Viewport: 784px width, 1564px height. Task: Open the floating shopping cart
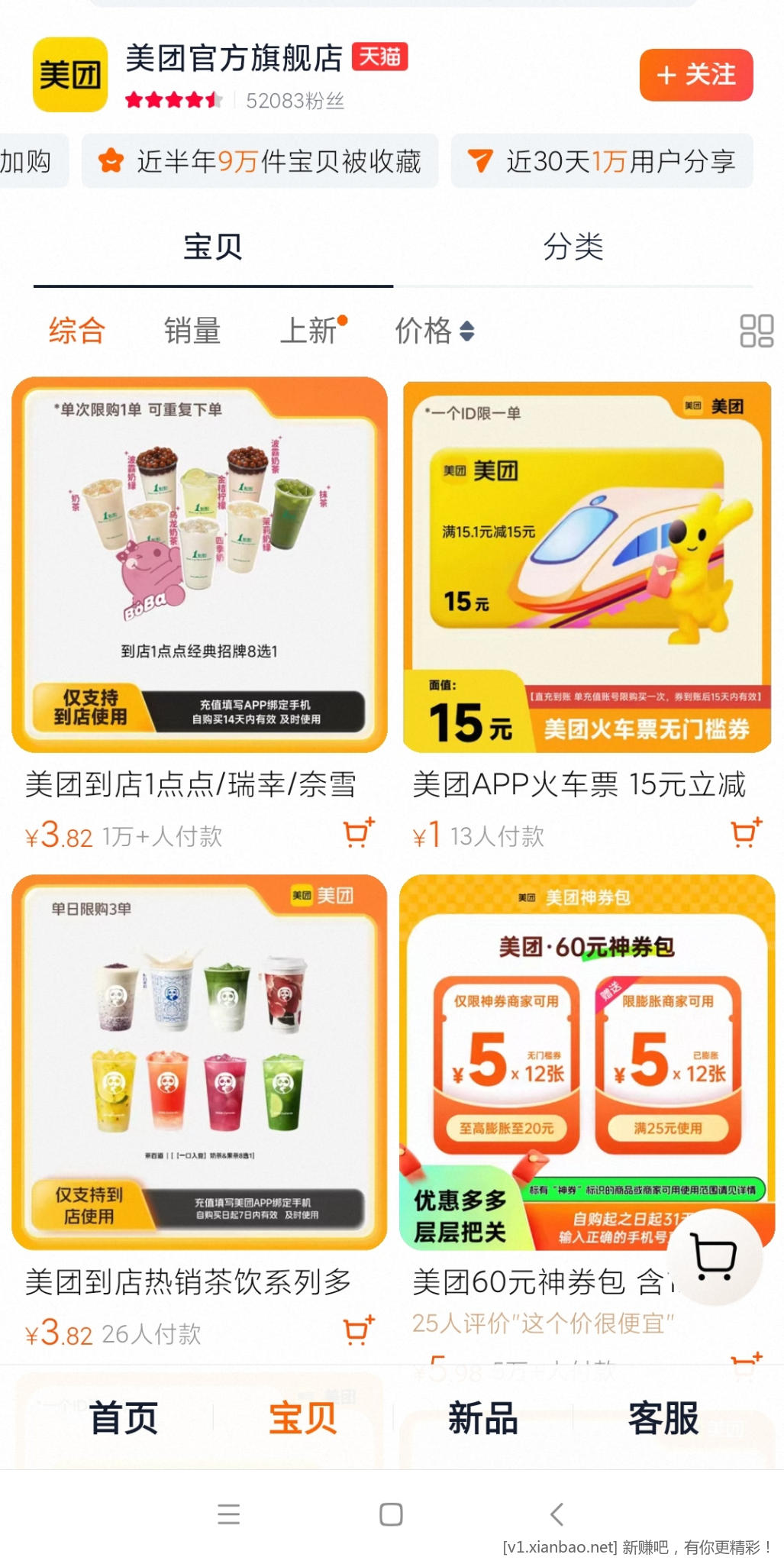(x=714, y=1257)
